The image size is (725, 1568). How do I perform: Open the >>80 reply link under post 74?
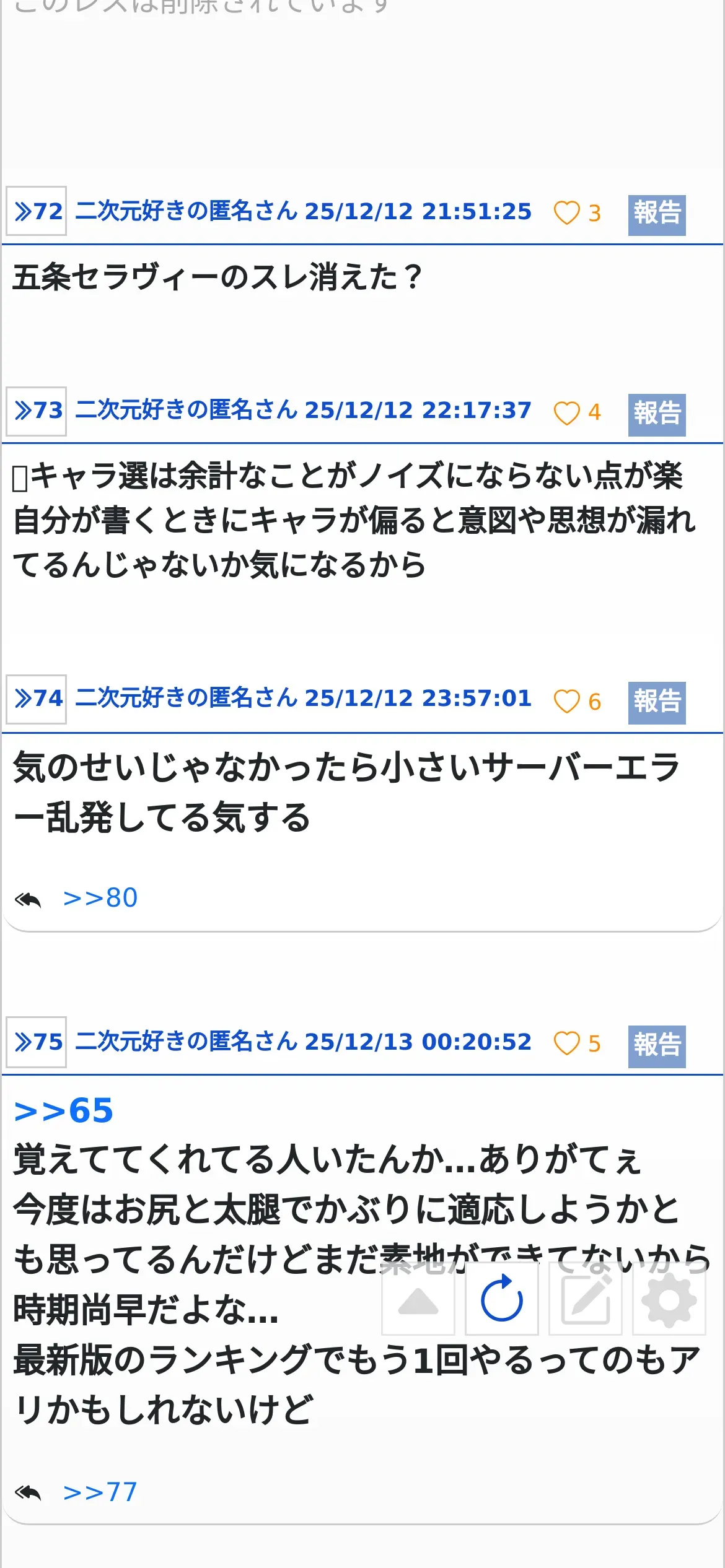pyautogui.click(x=100, y=898)
